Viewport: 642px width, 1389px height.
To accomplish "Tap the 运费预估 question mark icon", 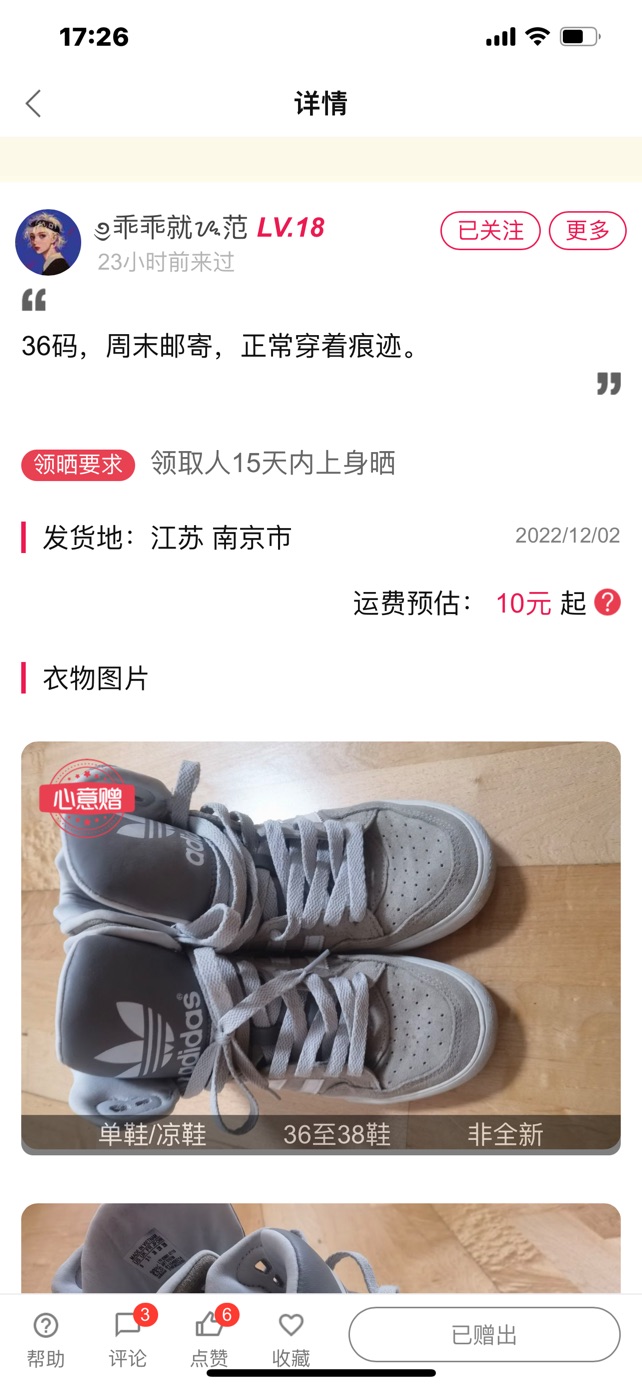I will (x=607, y=602).
